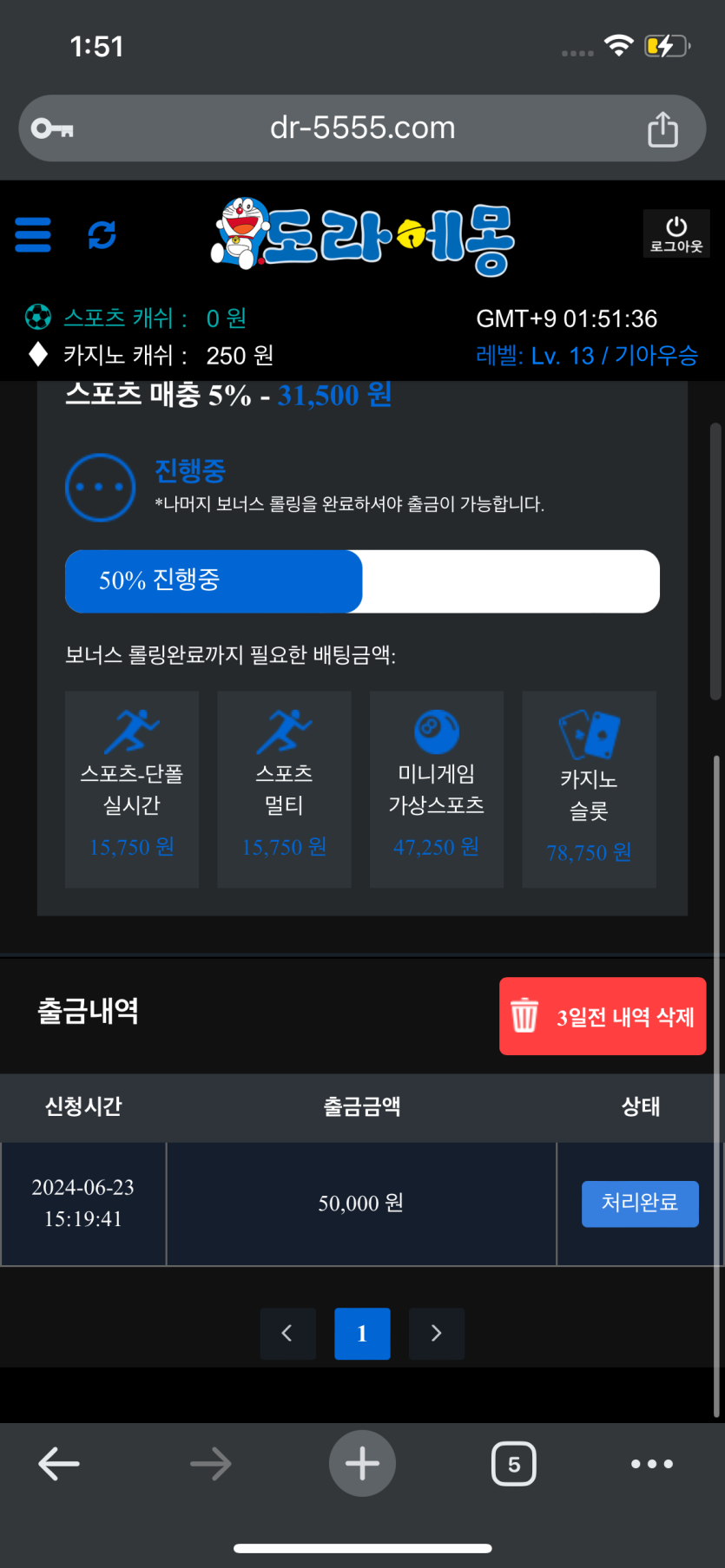The image size is (725, 1568).
Task: Tap the blue refresh icon
Action: pyautogui.click(x=102, y=235)
